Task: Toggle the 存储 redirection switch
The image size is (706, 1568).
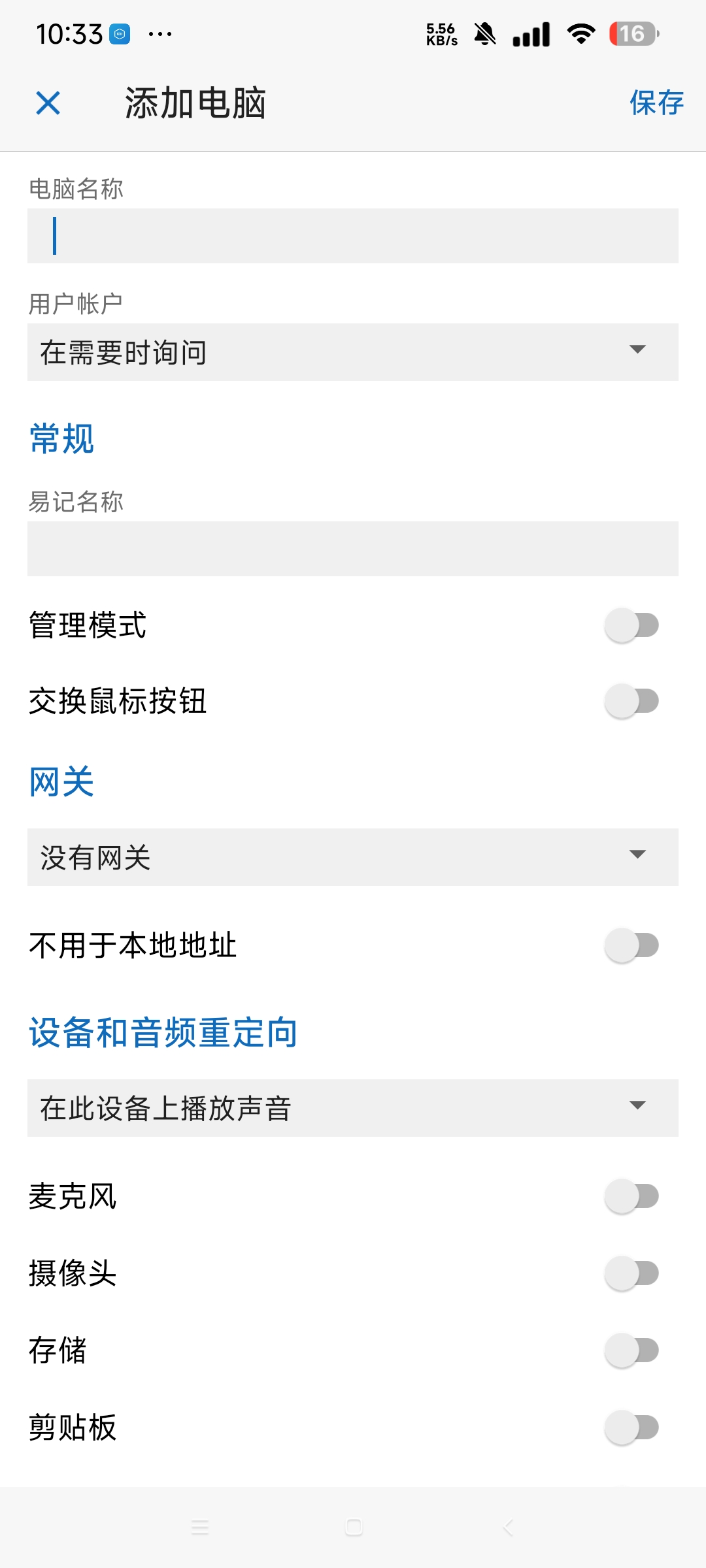Action: pos(631,1350)
